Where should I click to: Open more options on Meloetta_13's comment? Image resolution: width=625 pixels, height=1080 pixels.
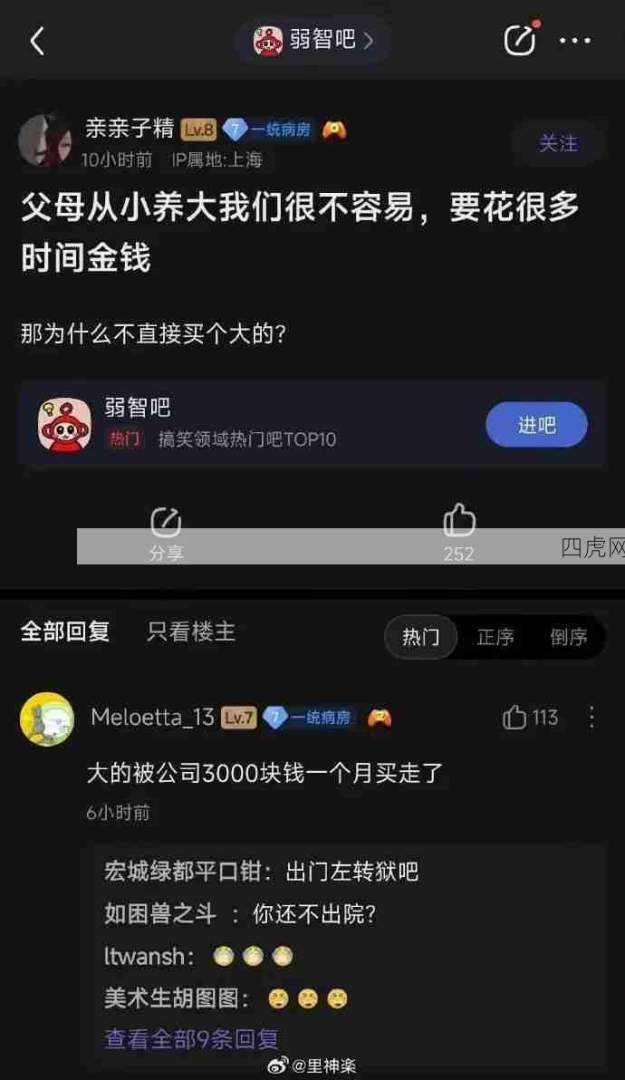(592, 717)
